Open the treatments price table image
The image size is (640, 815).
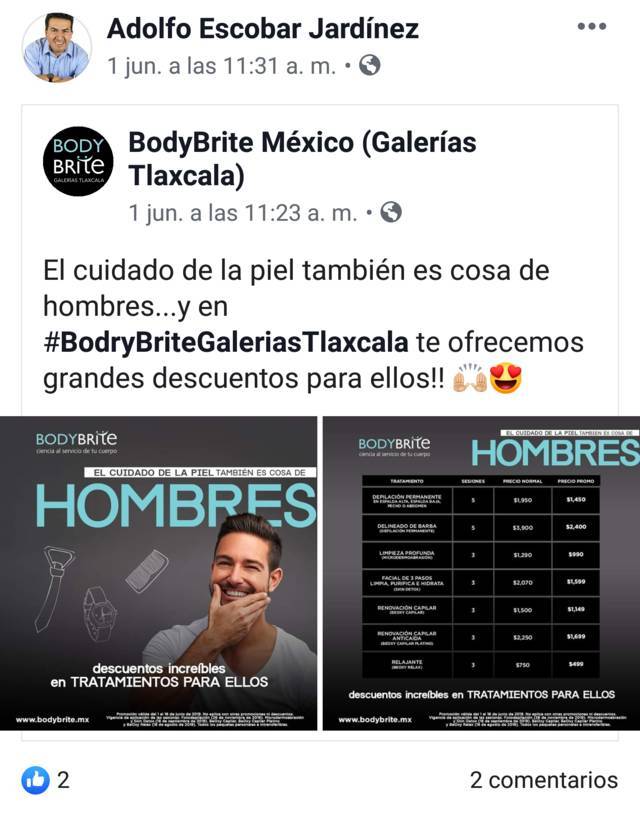[x=481, y=573]
